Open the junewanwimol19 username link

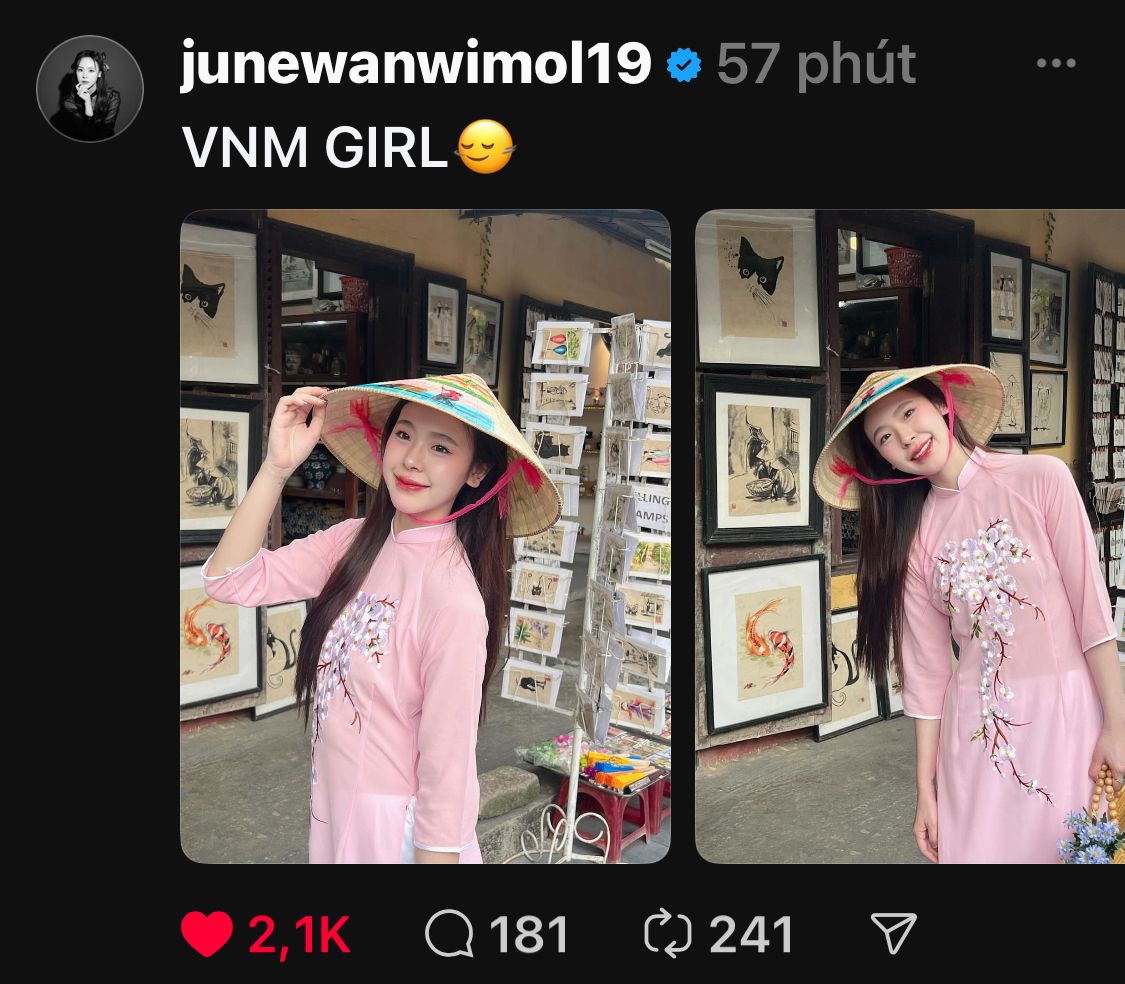coord(415,66)
